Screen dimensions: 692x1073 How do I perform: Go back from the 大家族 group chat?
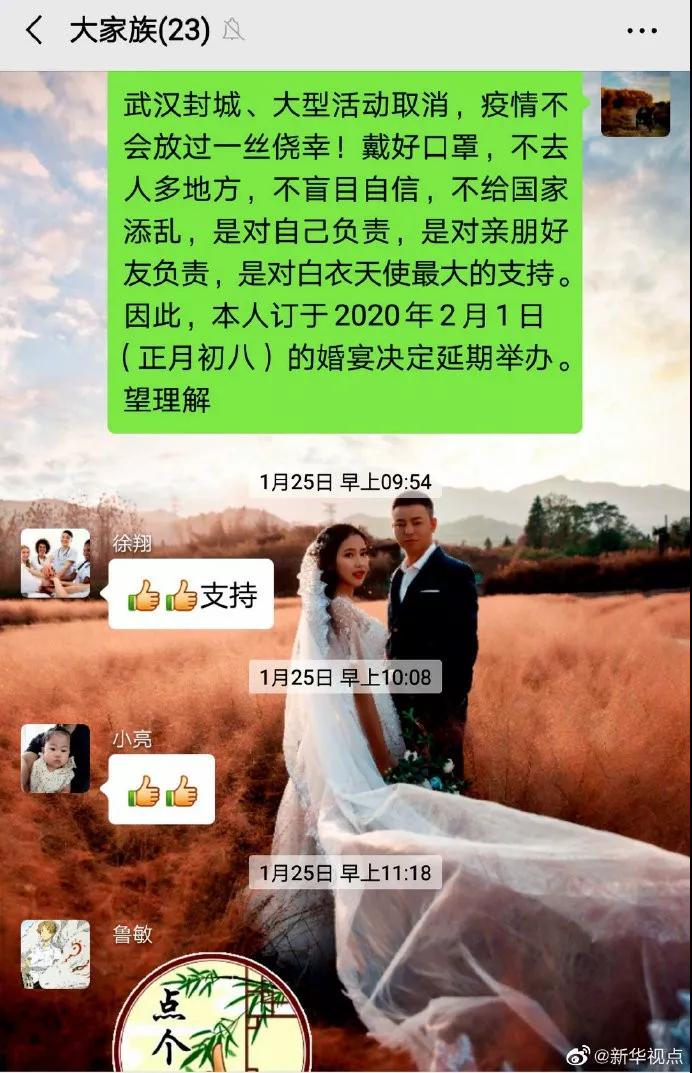[x=35, y=31]
